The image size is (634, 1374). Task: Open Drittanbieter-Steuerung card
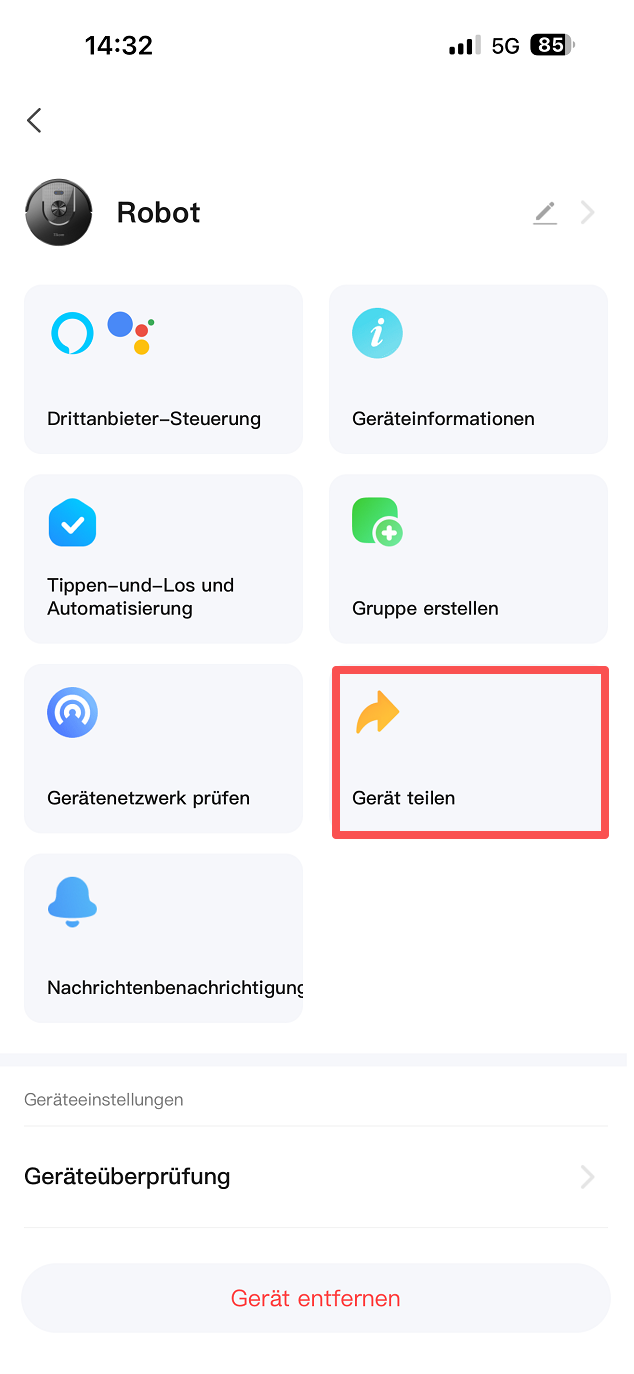tap(163, 369)
